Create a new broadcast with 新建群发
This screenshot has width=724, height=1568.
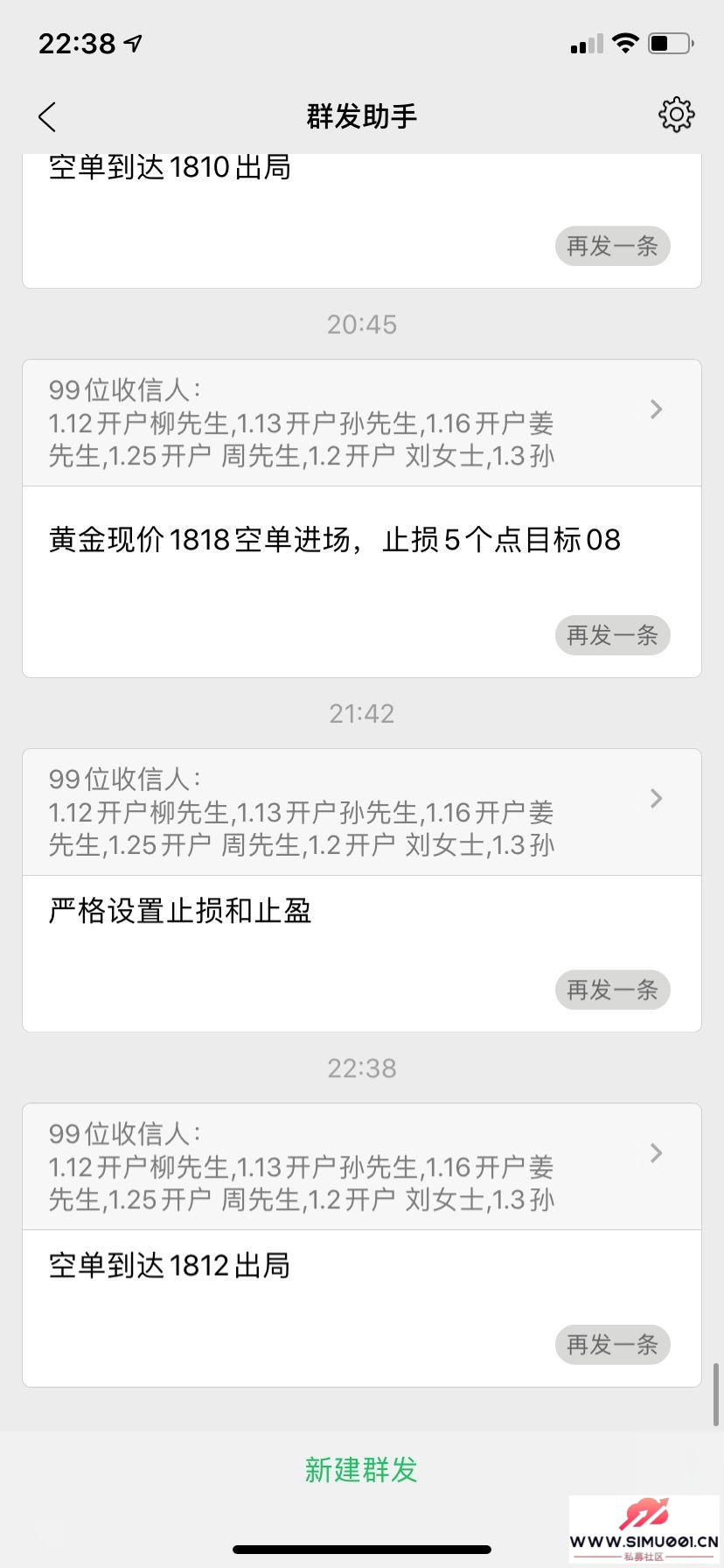point(361,1469)
